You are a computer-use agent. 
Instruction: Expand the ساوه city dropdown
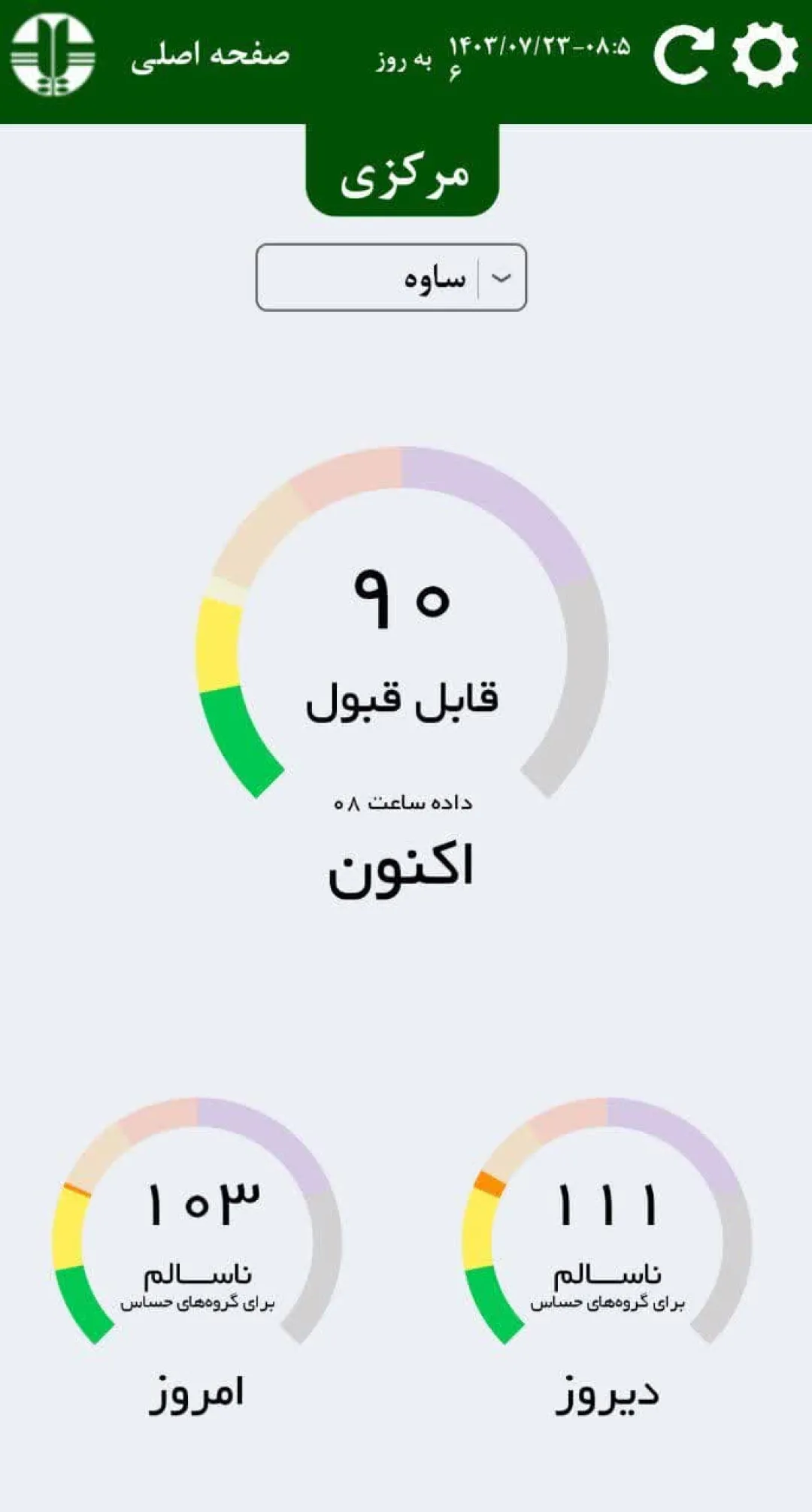(x=391, y=277)
